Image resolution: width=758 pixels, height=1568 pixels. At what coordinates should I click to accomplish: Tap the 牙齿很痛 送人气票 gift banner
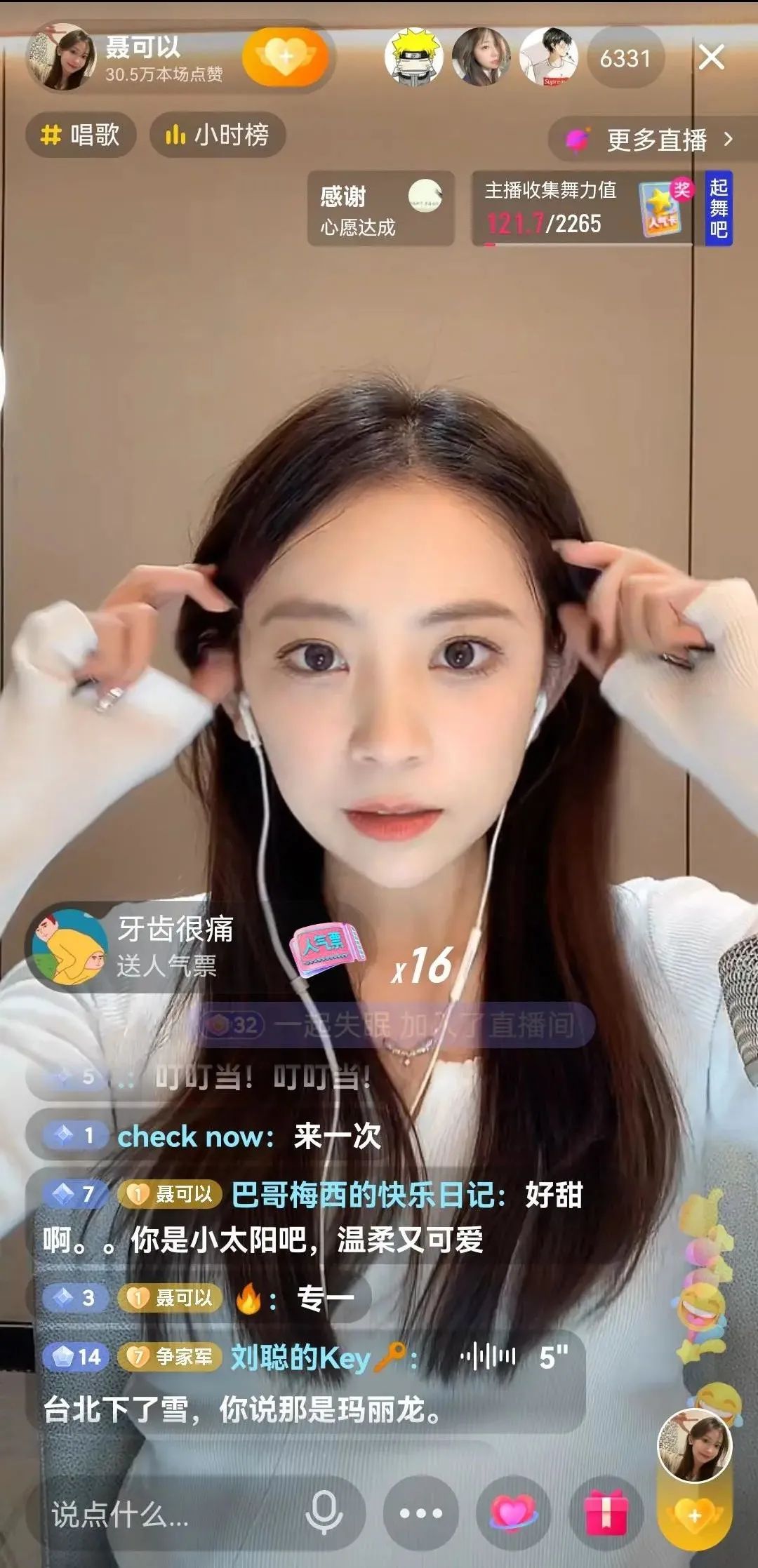(x=130, y=947)
